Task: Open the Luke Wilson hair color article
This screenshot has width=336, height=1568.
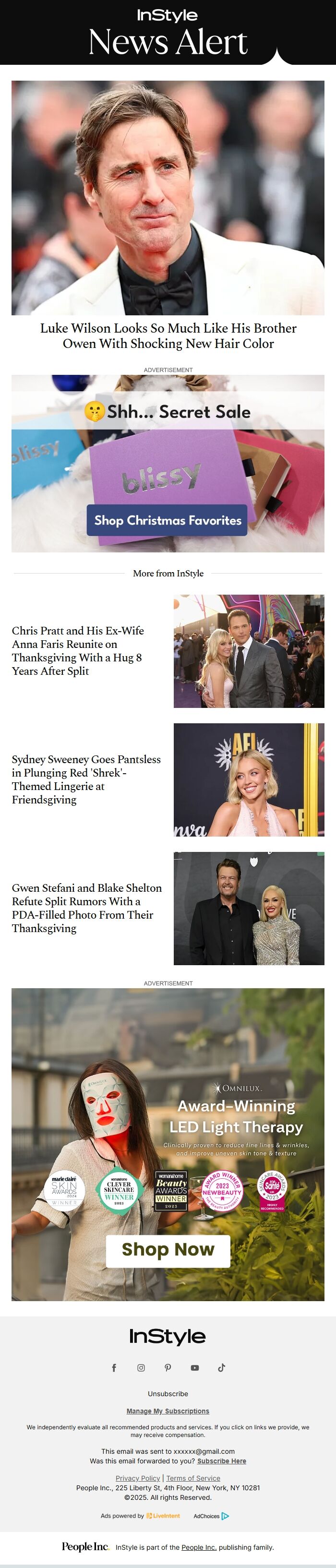Action: (168, 197)
